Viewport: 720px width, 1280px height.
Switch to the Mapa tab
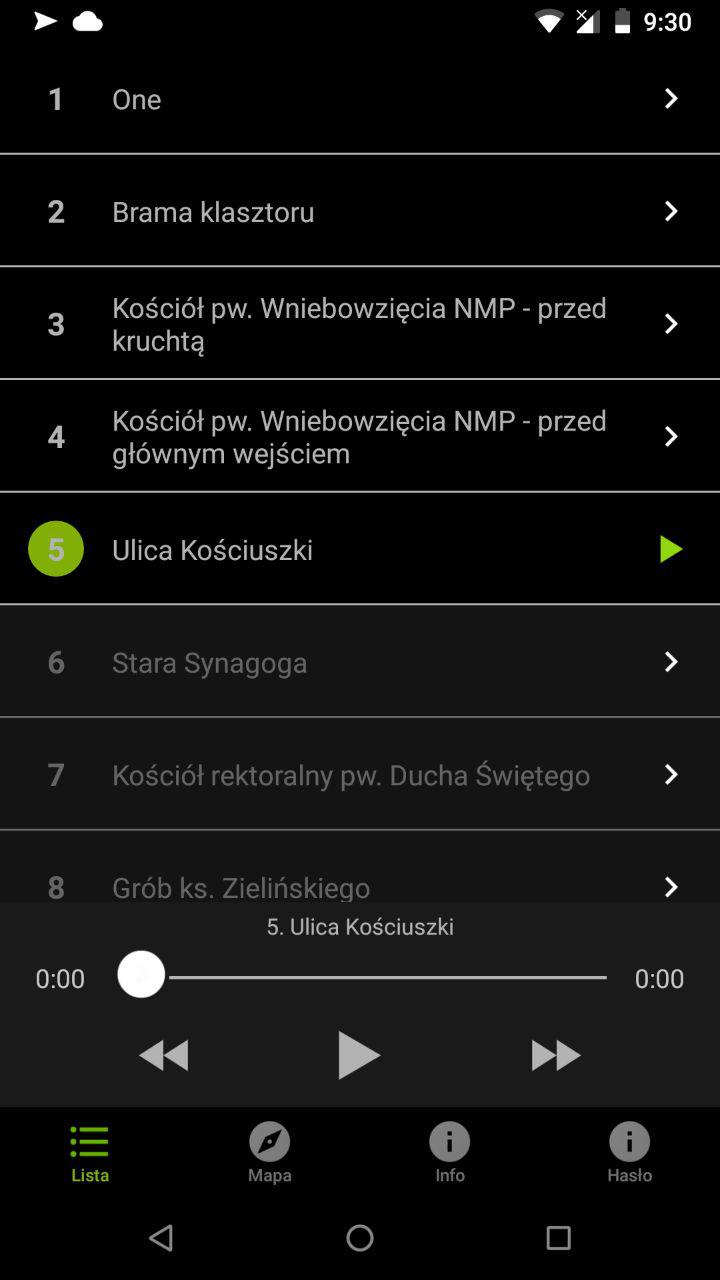pyautogui.click(x=270, y=1154)
